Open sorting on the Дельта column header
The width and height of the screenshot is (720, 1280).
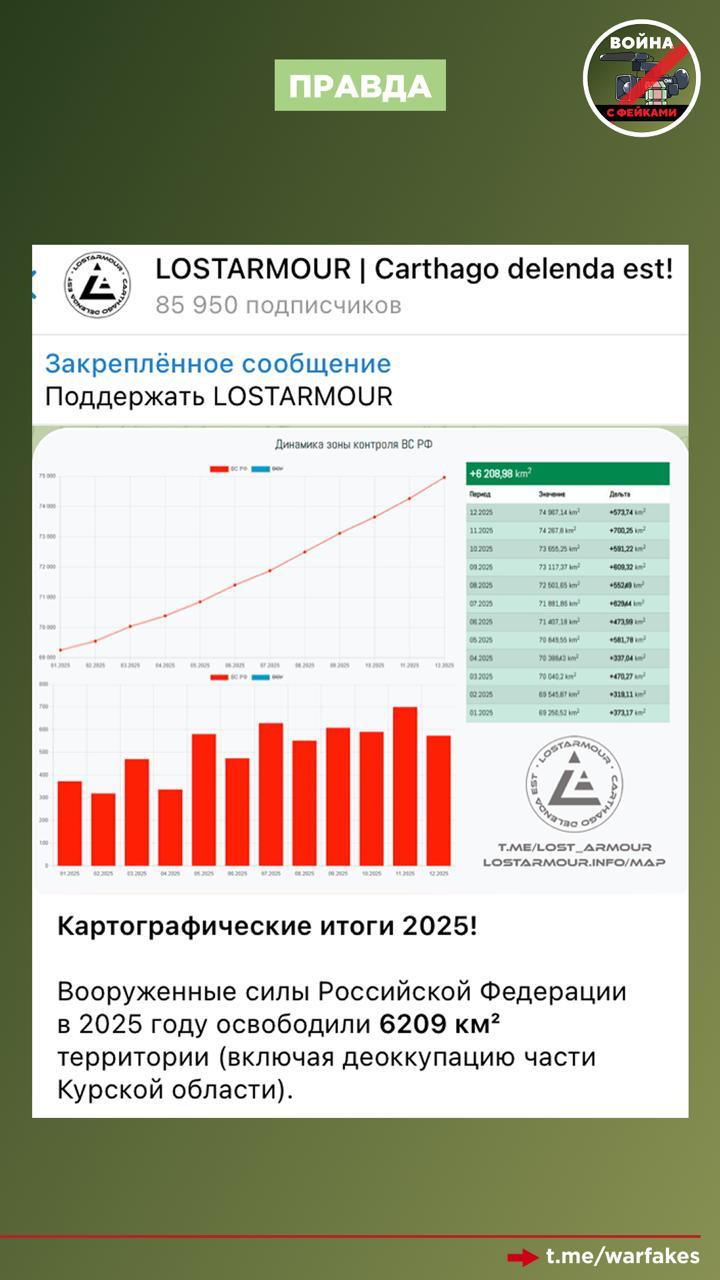click(x=620, y=494)
